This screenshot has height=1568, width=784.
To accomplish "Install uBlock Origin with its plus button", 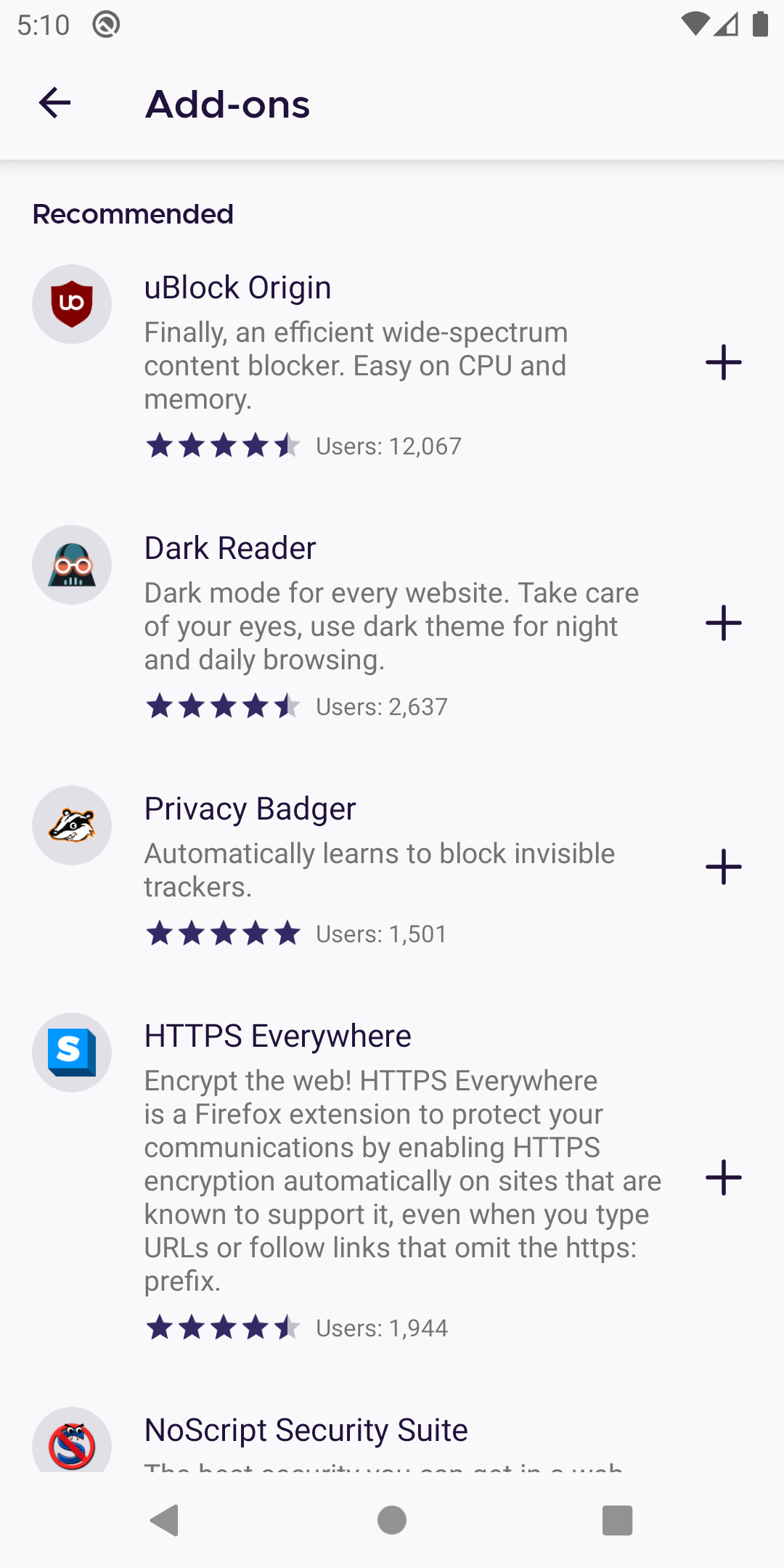I will (724, 362).
